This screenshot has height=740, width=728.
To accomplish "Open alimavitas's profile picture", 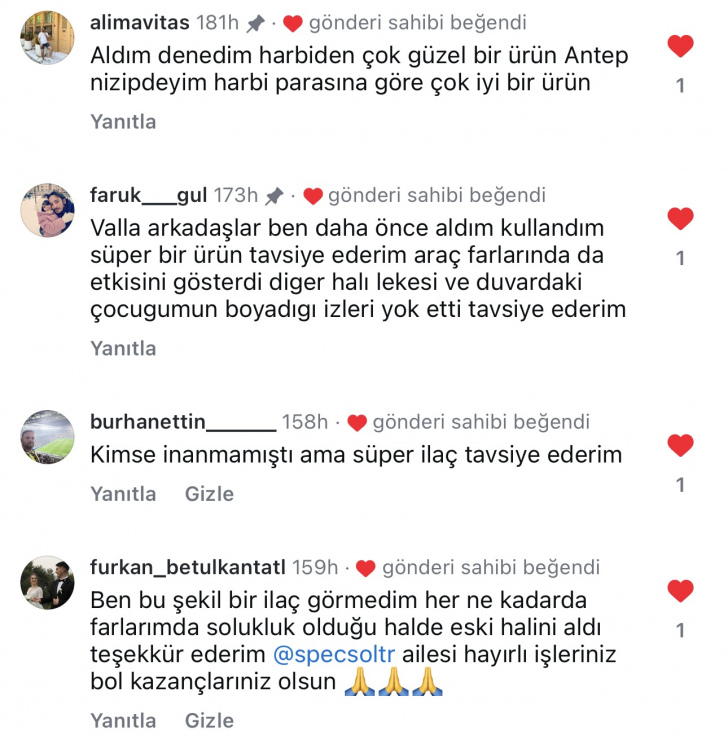I will click(48, 38).
